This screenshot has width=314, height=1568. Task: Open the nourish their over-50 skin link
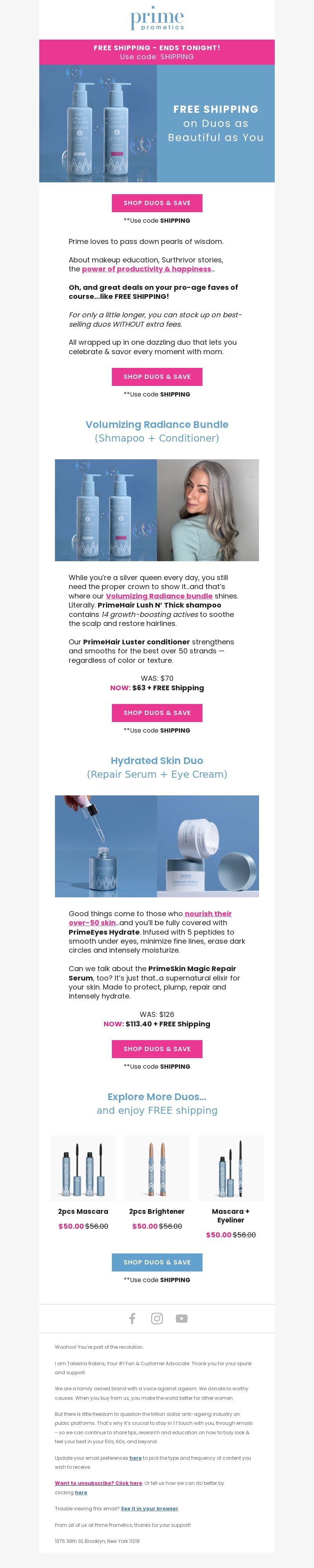(x=208, y=914)
